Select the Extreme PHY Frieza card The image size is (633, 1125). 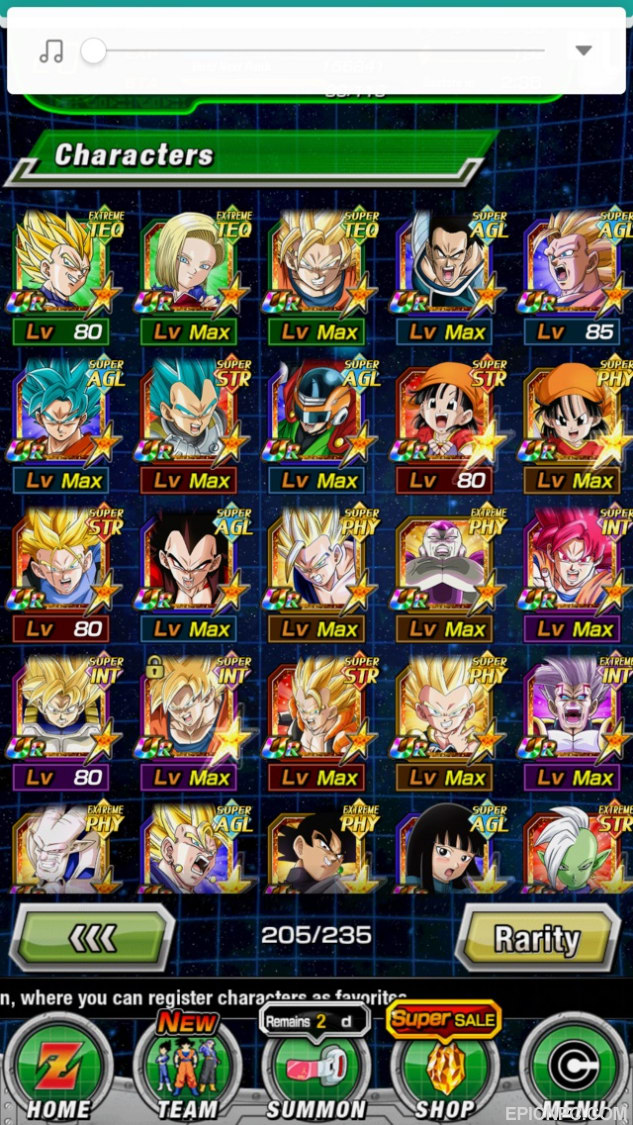(x=444, y=574)
